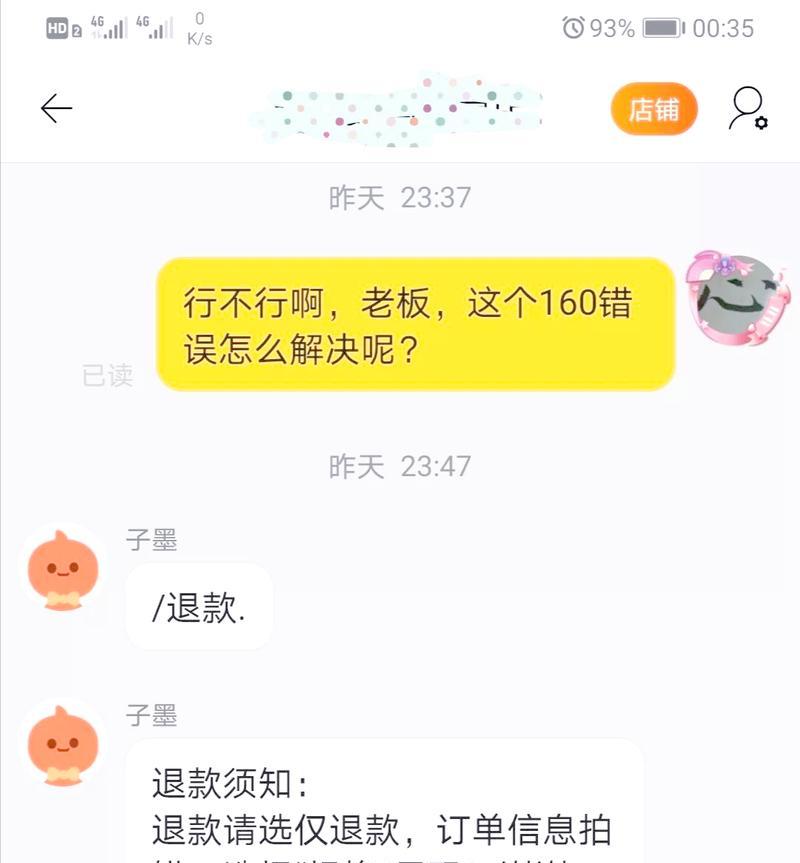Open my own avatar next to yellow message
Image resolution: width=800 pixels, height=863 pixels.
point(737,298)
